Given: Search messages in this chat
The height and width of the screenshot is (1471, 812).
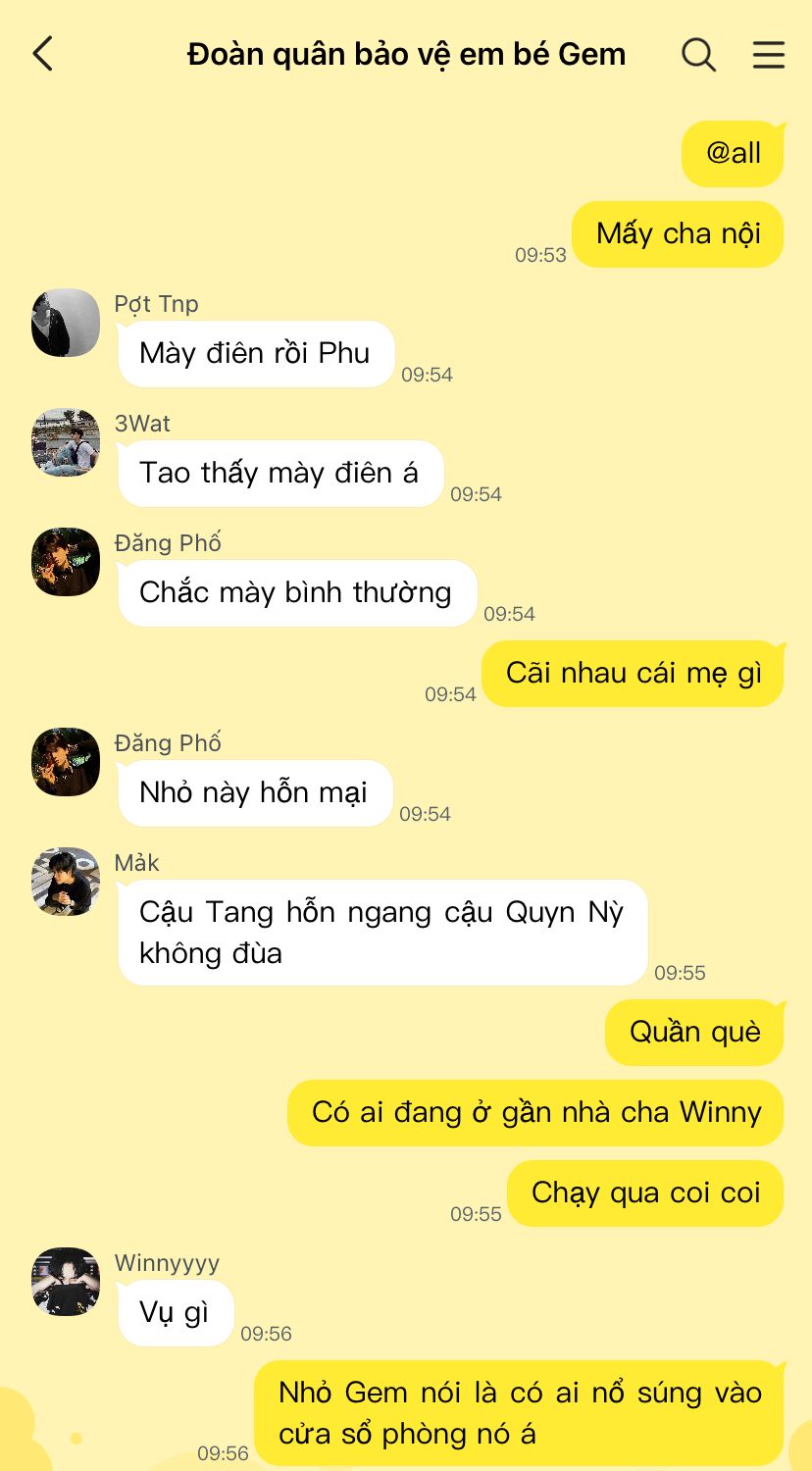Looking at the screenshot, I should (698, 54).
